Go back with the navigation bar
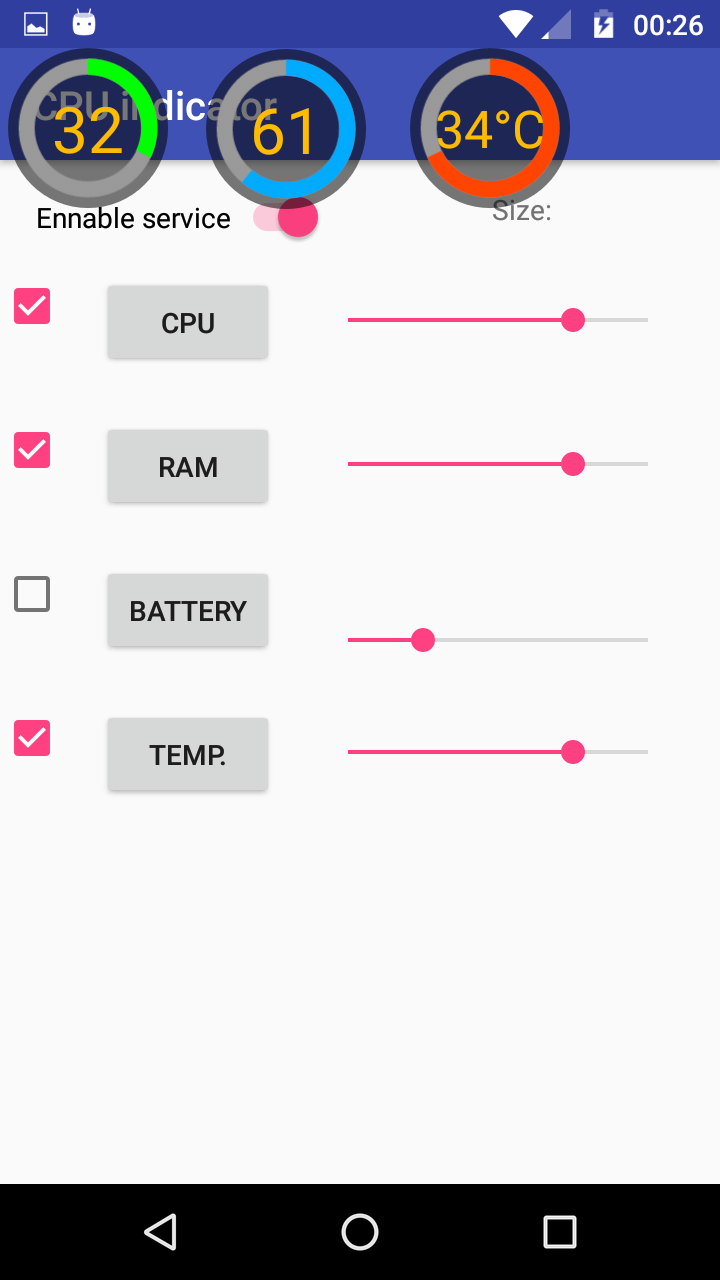This screenshot has width=720, height=1280. click(x=160, y=1232)
